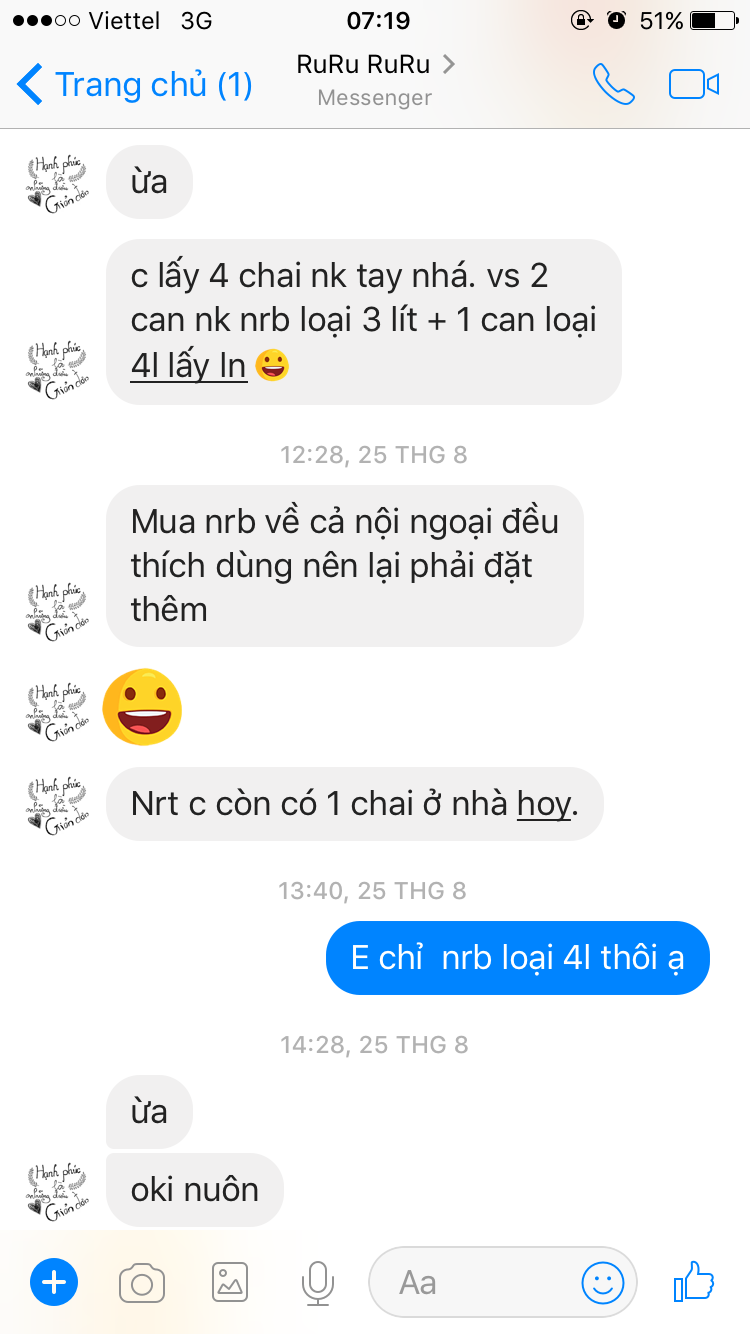
Task: Open the photo gallery picker
Action: [230, 1282]
